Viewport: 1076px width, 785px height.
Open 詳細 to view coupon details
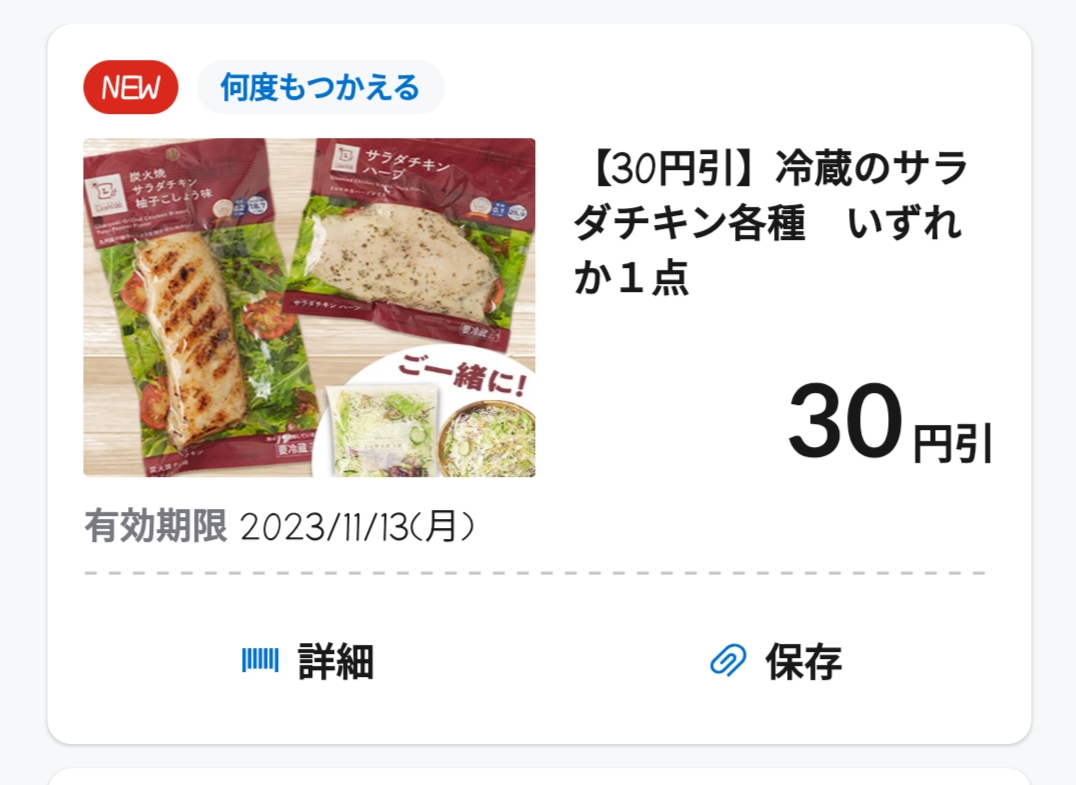309,661
